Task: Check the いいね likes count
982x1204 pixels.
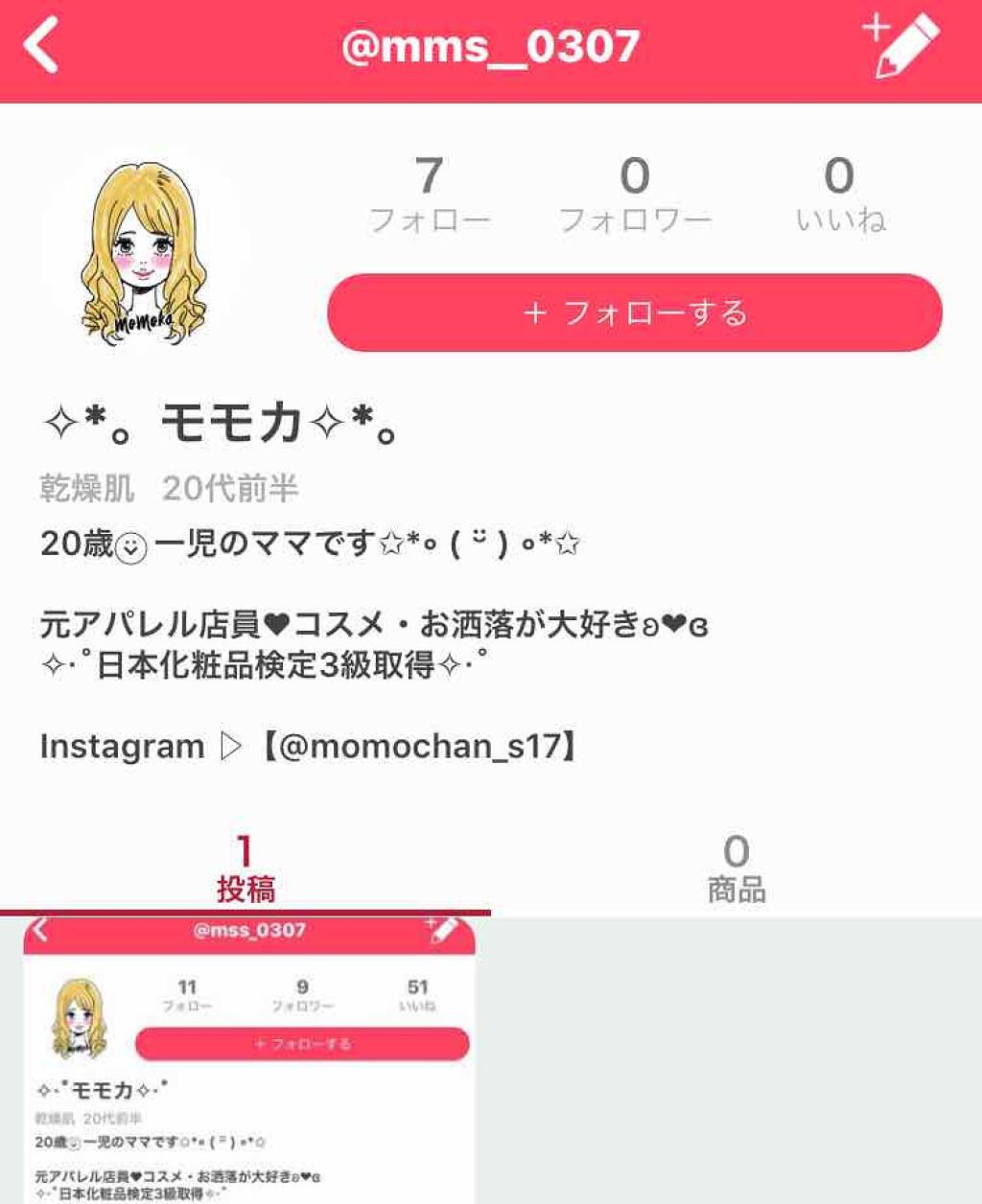Action: tap(839, 192)
